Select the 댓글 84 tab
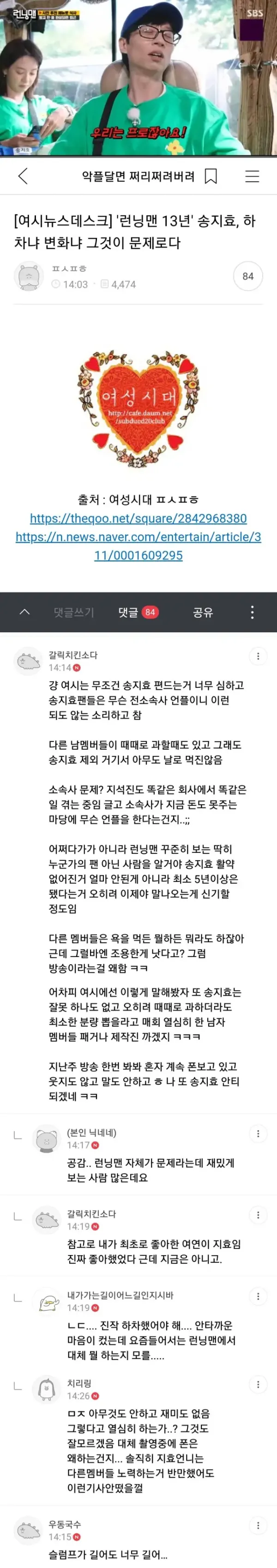The height and width of the screenshot is (1568, 277). [138, 612]
